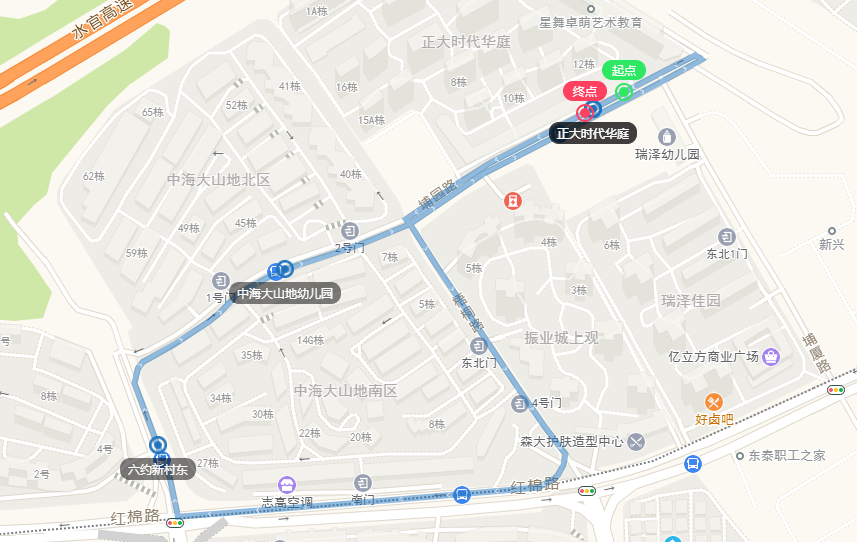This screenshot has width=857, height=542.
Task: Open the 中海大山地幼儿园 bus stop
Action: (285, 293)
